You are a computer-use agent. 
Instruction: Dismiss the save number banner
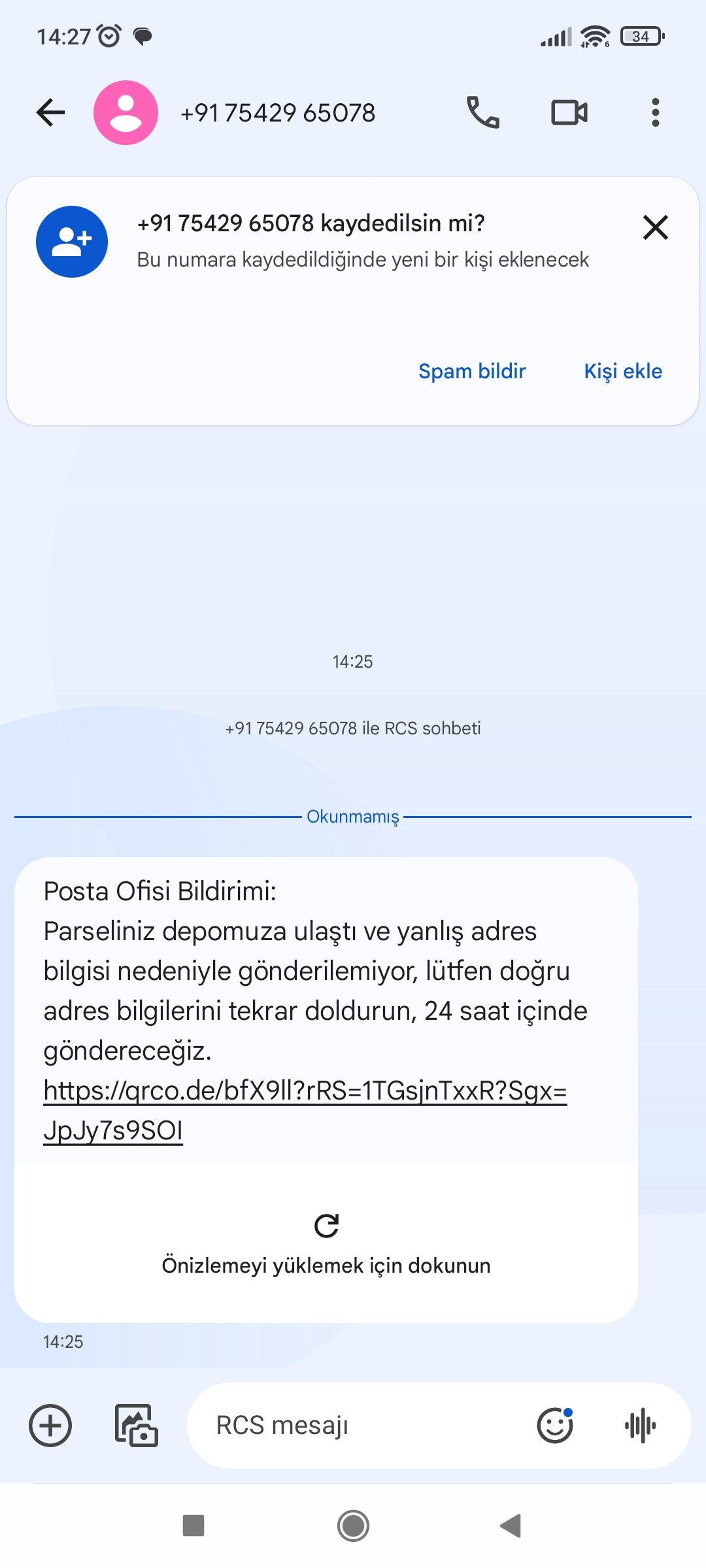pyautogui.click(x=655, y=227)
